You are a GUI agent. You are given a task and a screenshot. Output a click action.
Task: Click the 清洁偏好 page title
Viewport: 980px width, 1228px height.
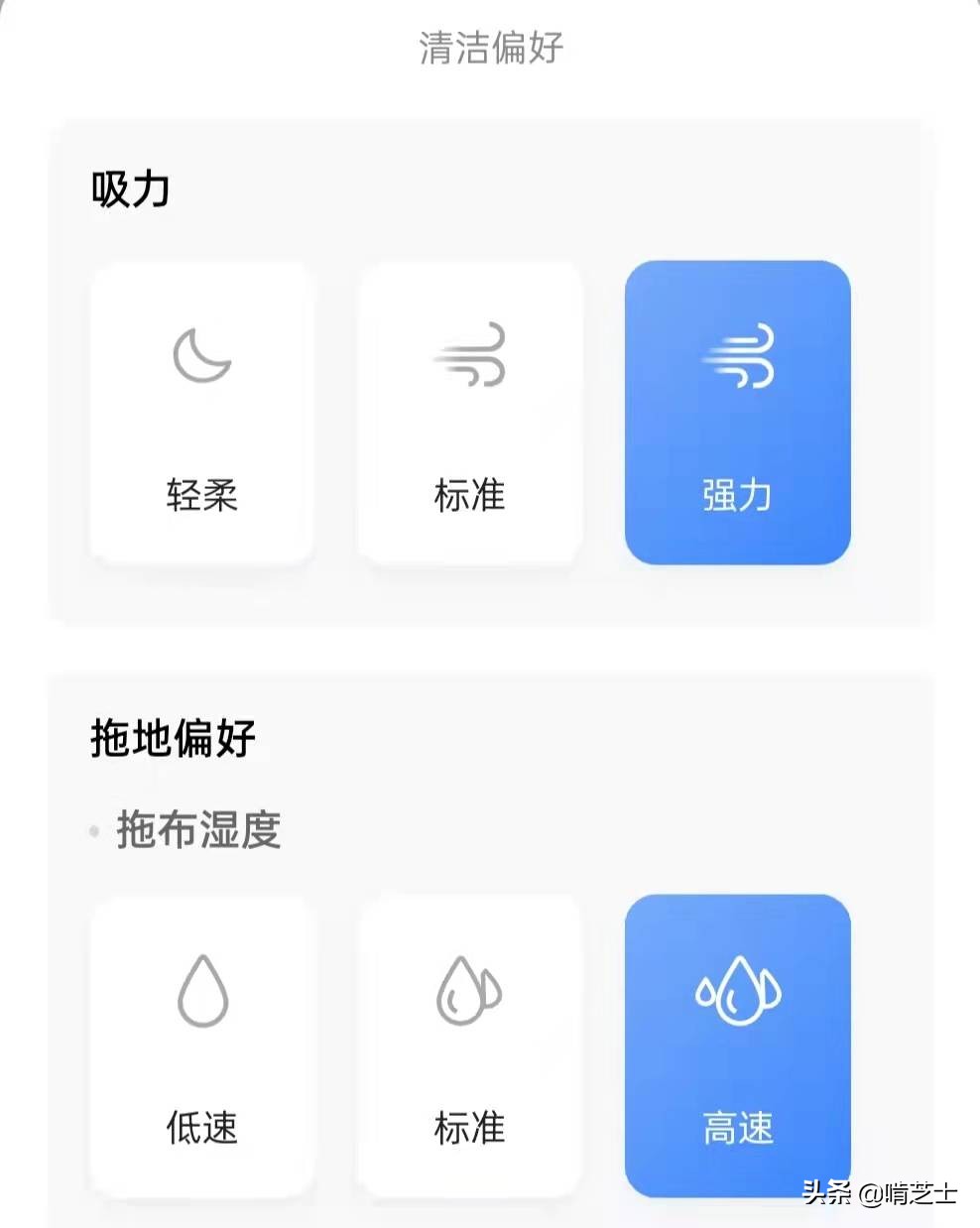[x=490, y=47]
